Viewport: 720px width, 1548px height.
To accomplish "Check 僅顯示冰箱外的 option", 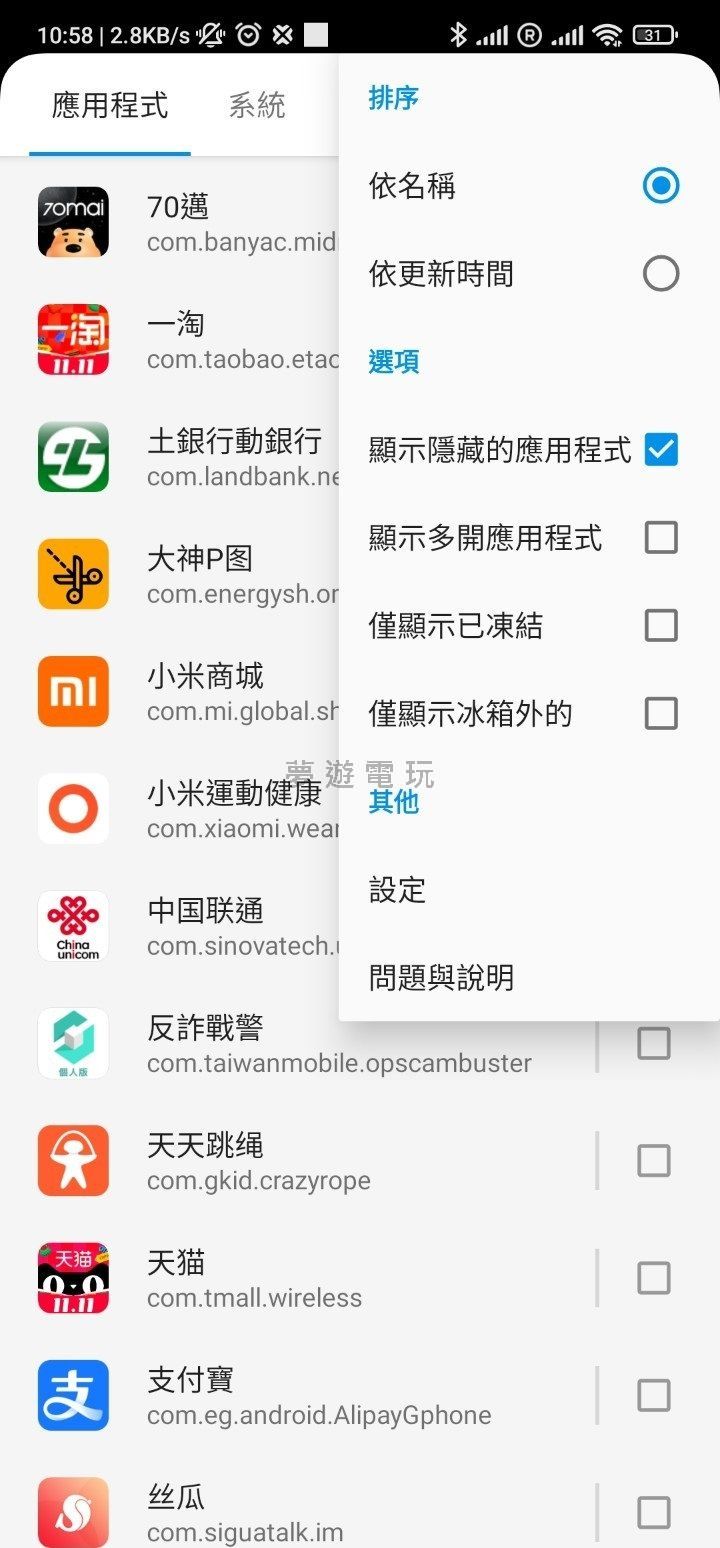I will (661, 714).
